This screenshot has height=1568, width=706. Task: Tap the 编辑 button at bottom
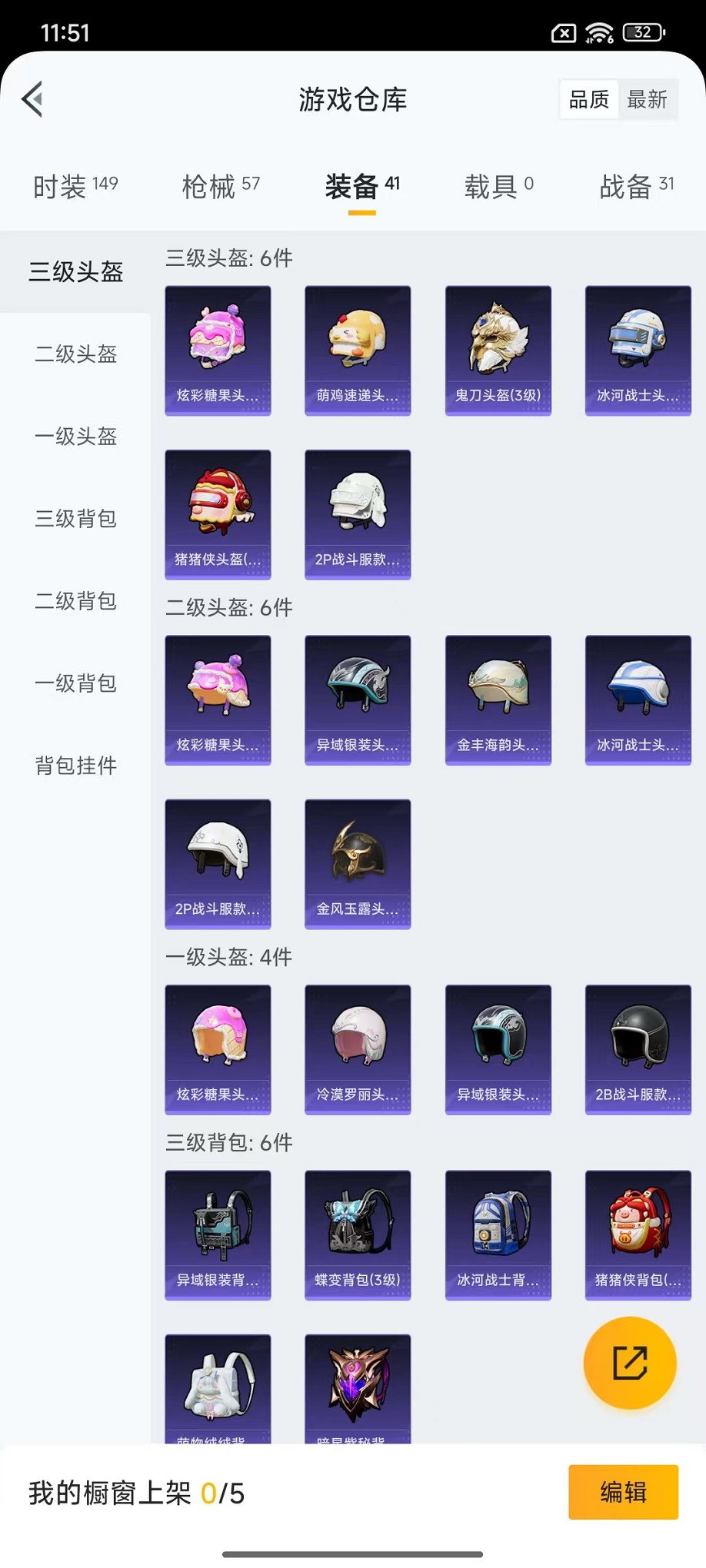(623, 1491)
